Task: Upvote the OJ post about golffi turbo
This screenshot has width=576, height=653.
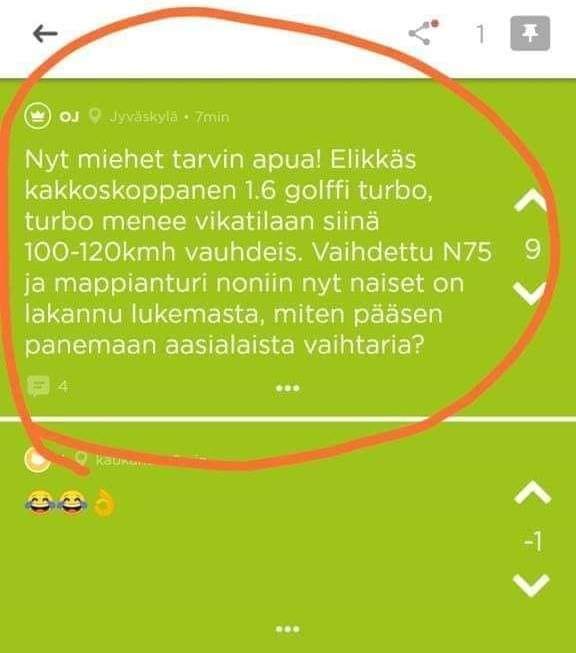Action: (531, 201)
